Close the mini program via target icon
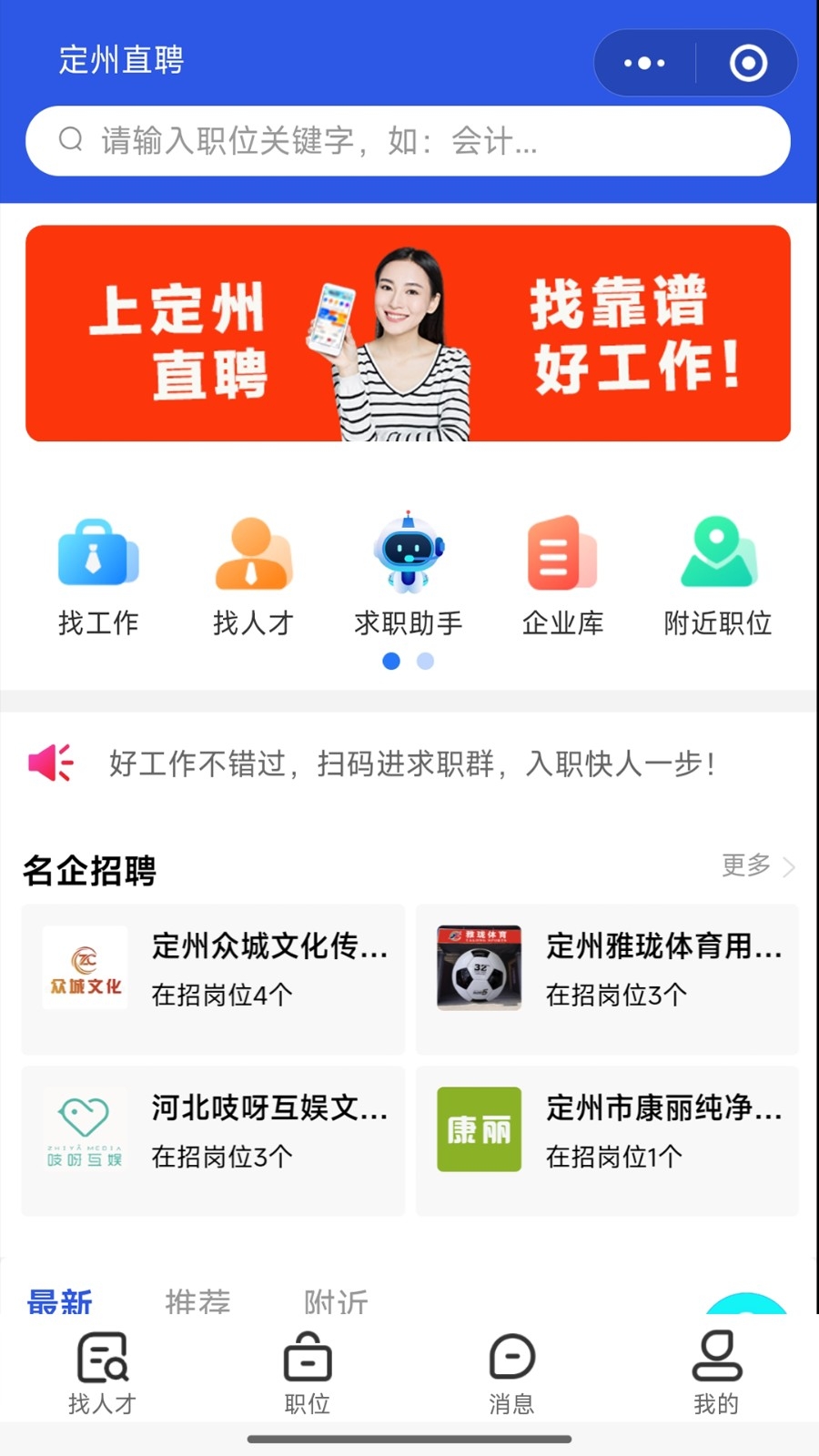The width and height of the screenshot is (819, 1456). (x=748, y=63)
